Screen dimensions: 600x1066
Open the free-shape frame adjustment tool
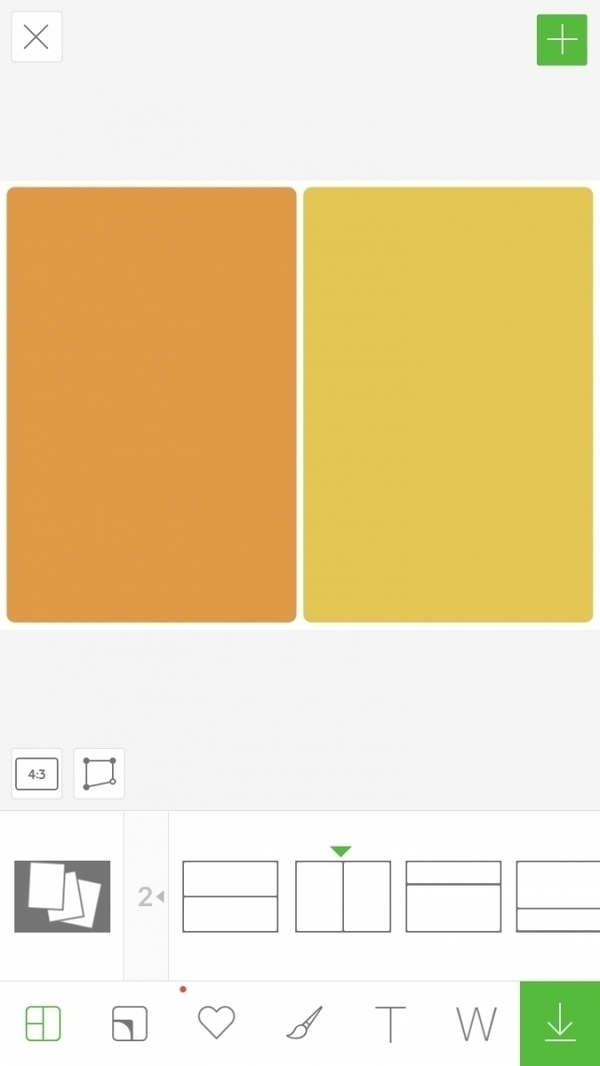click(x=99, y=774)
